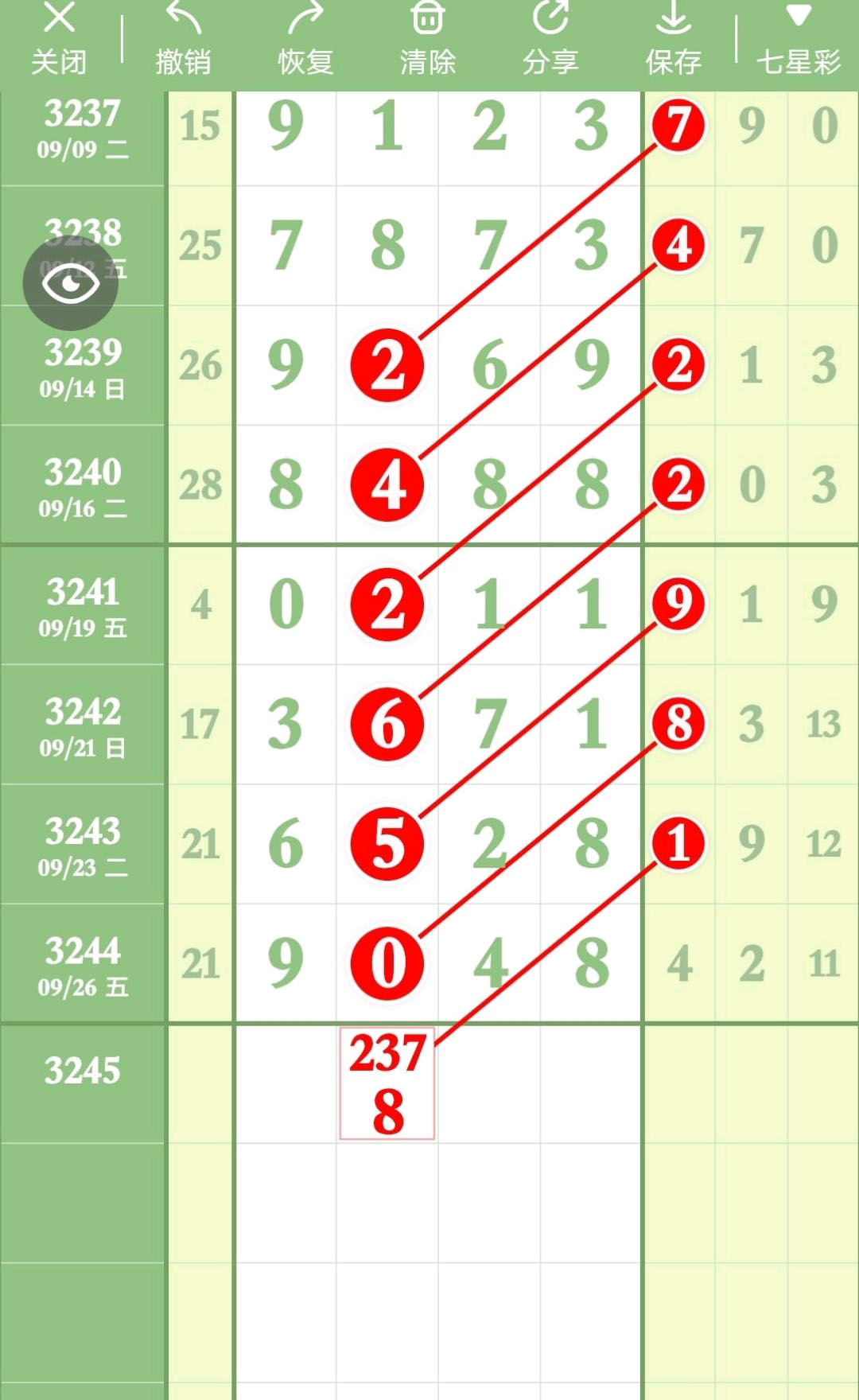
Task: Clear all markings with 清除
Action: (428, 39)
